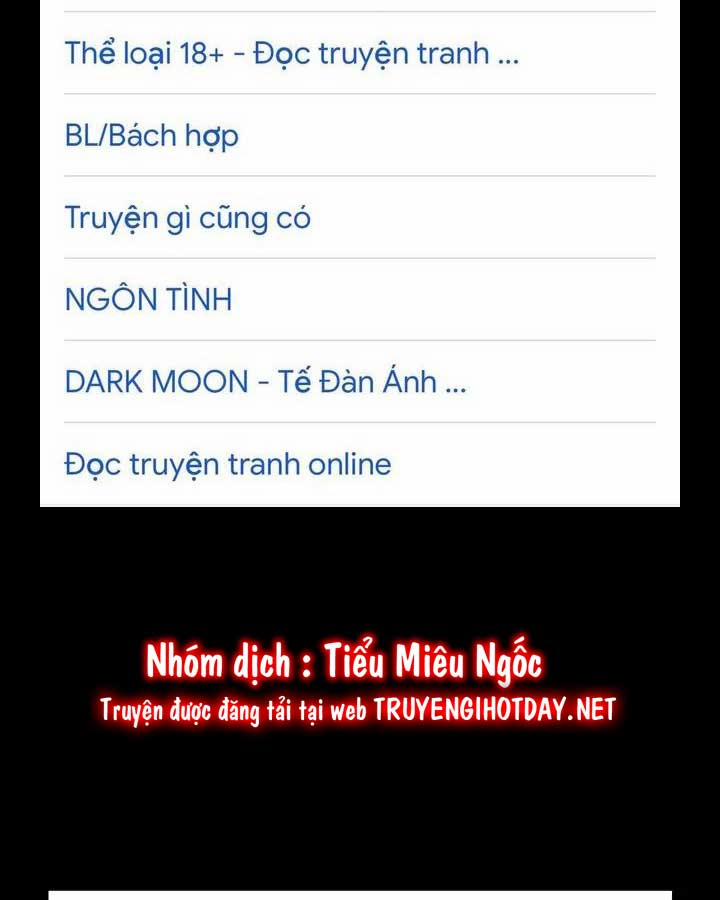
Task: Select "DARK MOON - Tế Đàn Ánh ..." suggestion
Action: pyautogui.click(x=267, y=381)
